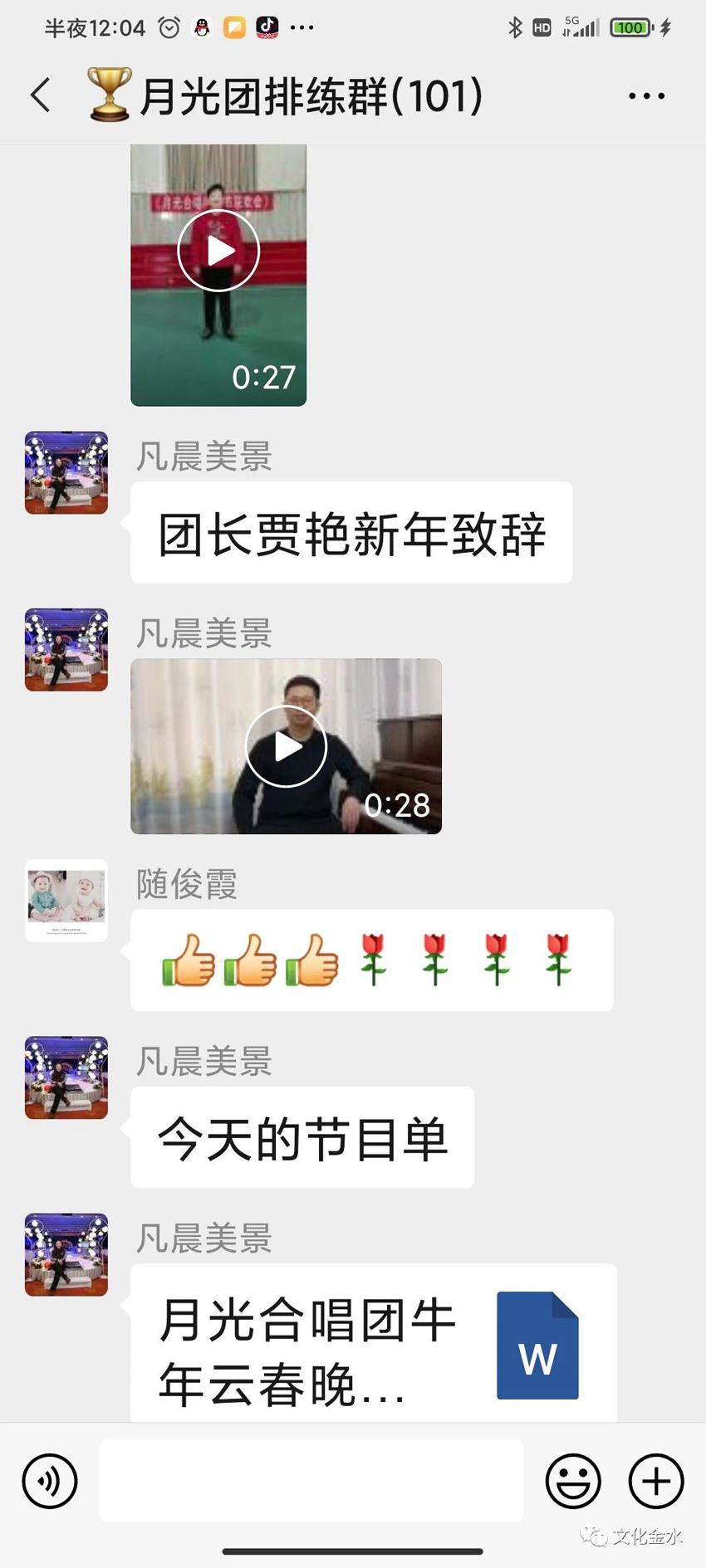Focus the message text field
706x1568 pixels.
click(x=311, y=1481)
